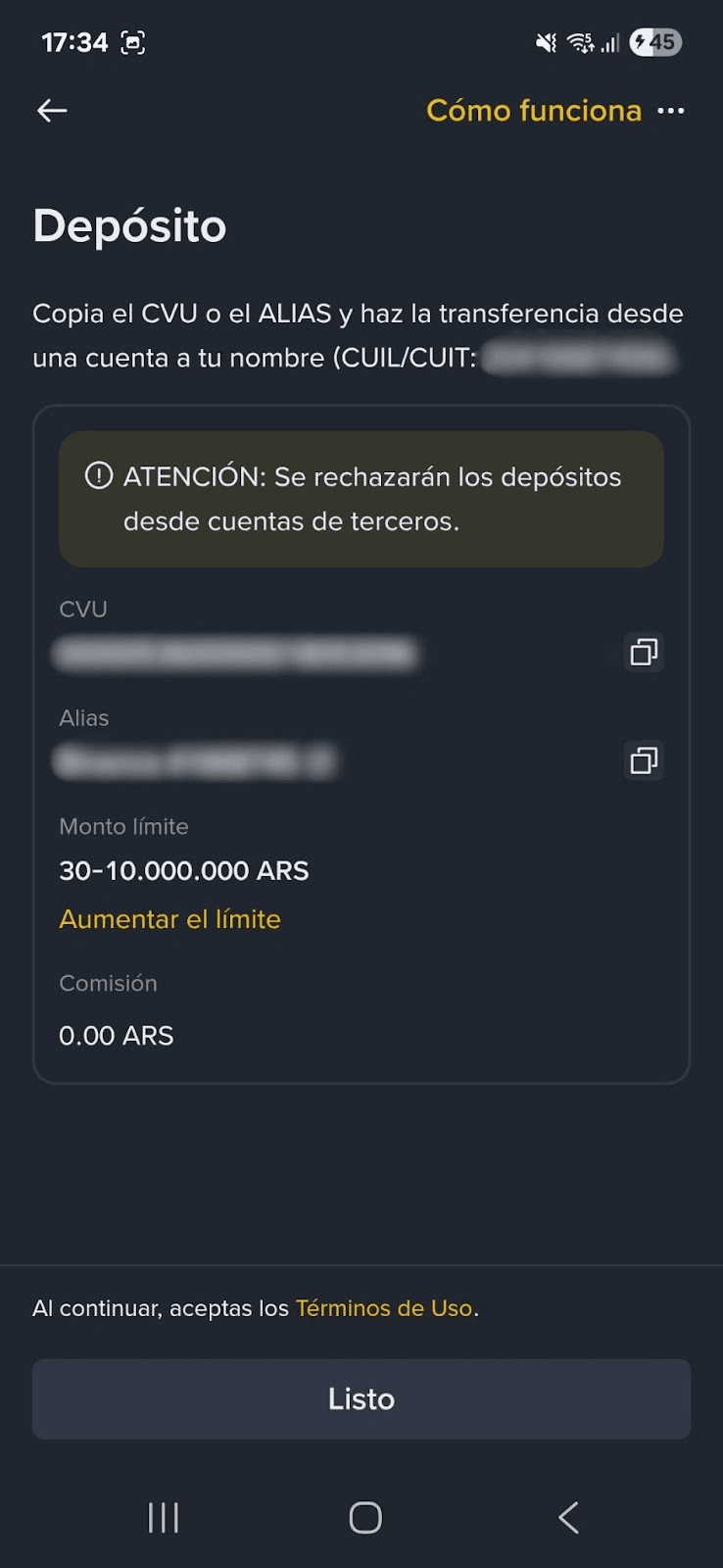Tap Aumentar el límite link

pos(169,919)
